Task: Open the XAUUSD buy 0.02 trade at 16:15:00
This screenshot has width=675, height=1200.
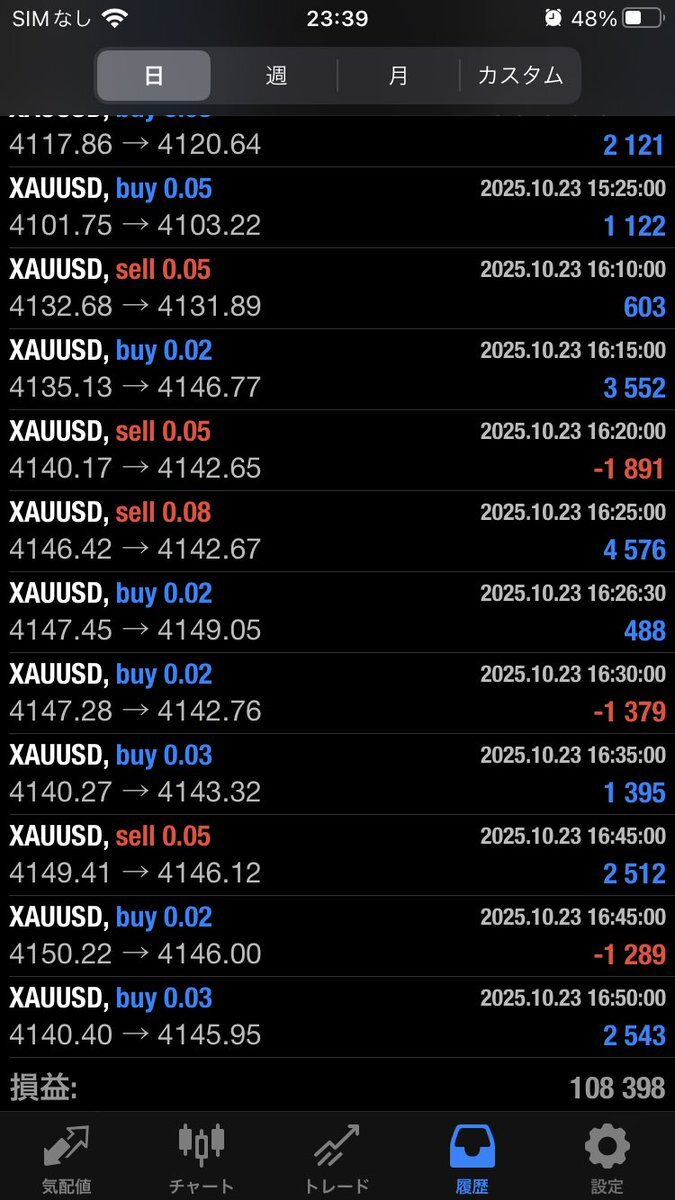Action: 337,369
